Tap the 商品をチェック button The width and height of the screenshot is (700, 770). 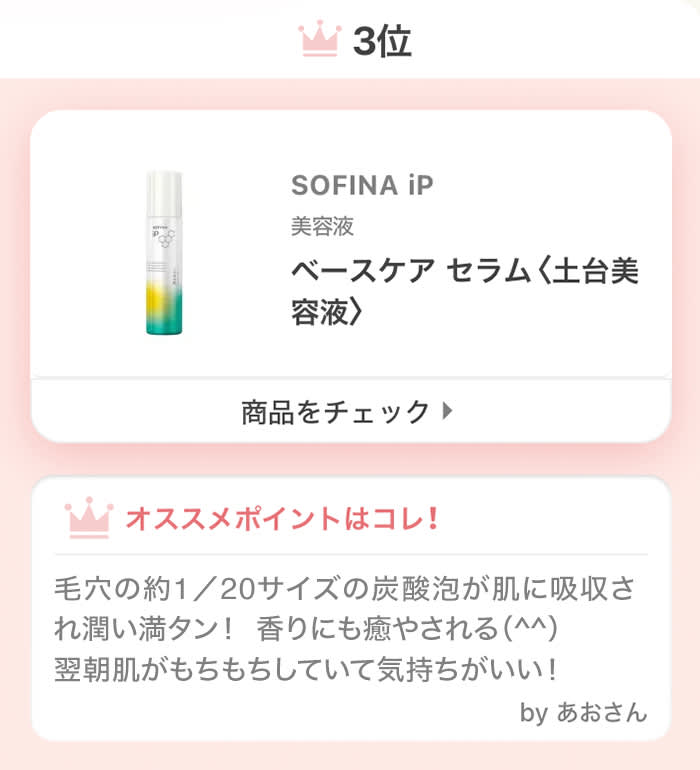coord(348,411)
